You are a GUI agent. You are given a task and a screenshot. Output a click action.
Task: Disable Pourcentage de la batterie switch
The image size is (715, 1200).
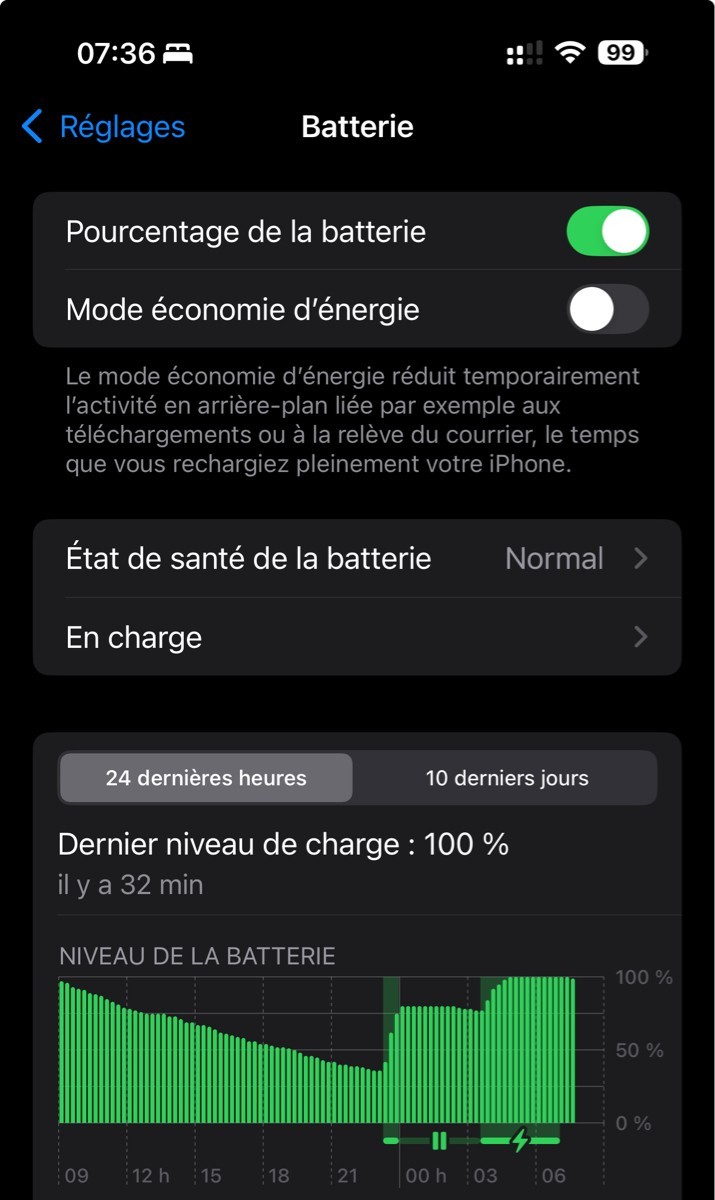pos(607,232)
